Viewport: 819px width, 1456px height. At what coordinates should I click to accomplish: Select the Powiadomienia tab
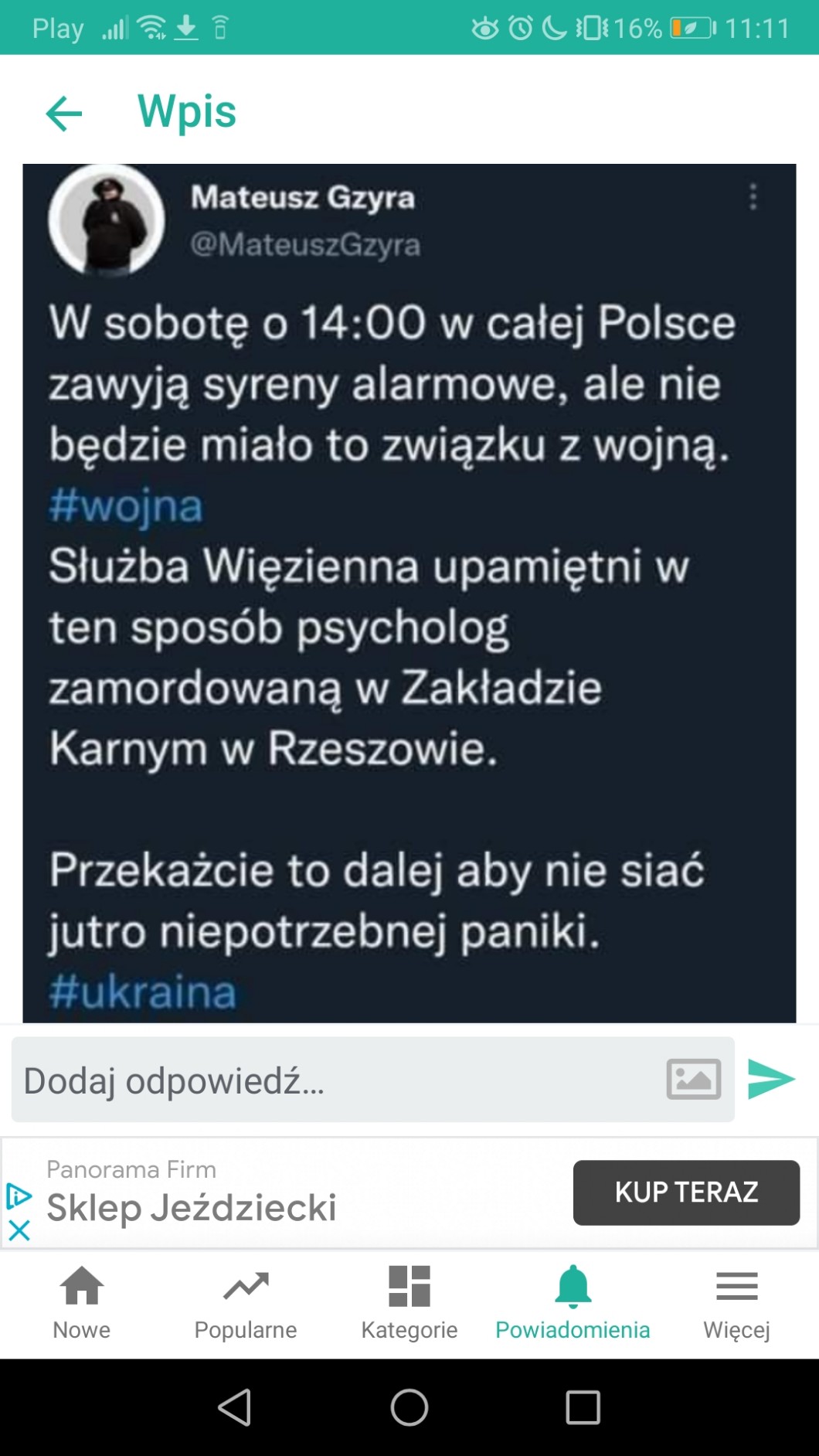[x=573, y=1303]
